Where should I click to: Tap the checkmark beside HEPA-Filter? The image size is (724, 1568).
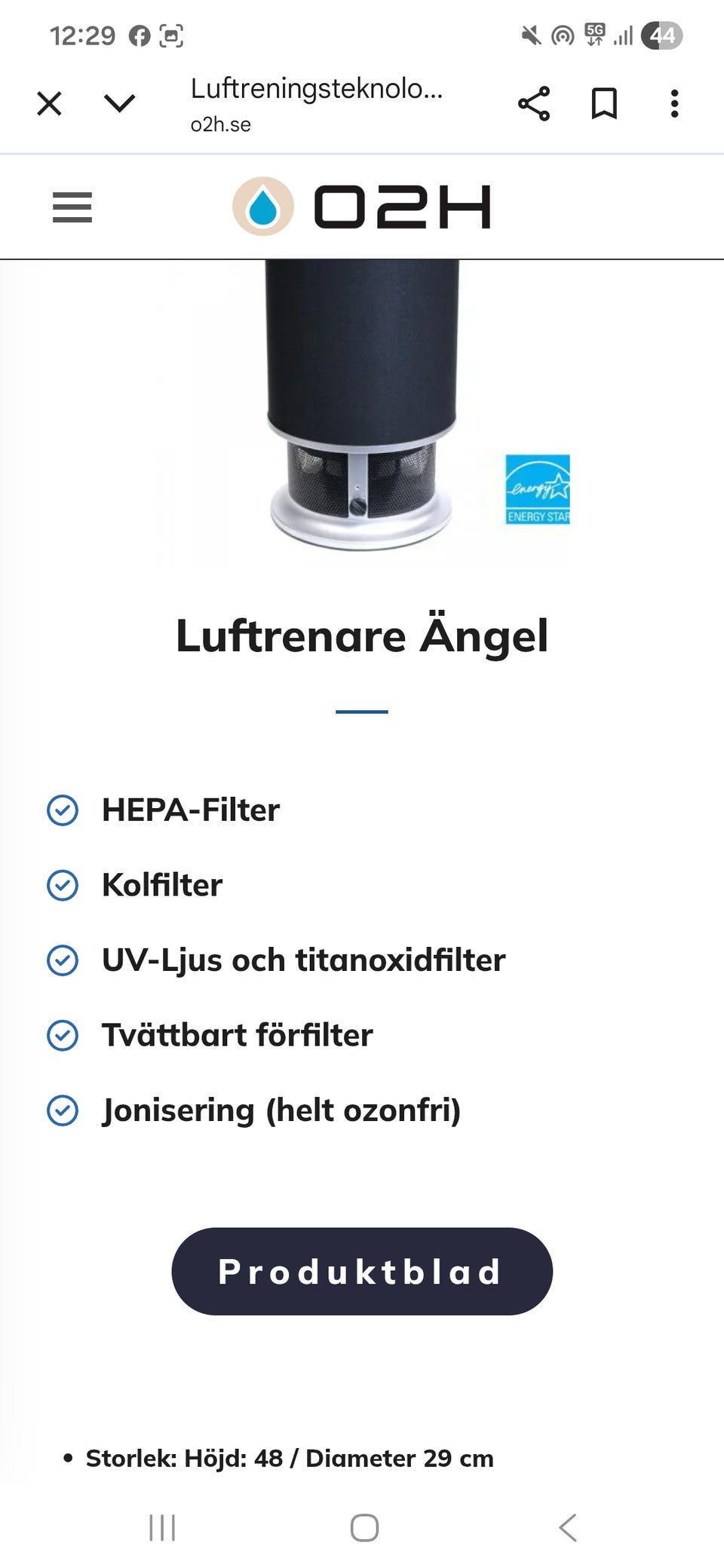63,810
